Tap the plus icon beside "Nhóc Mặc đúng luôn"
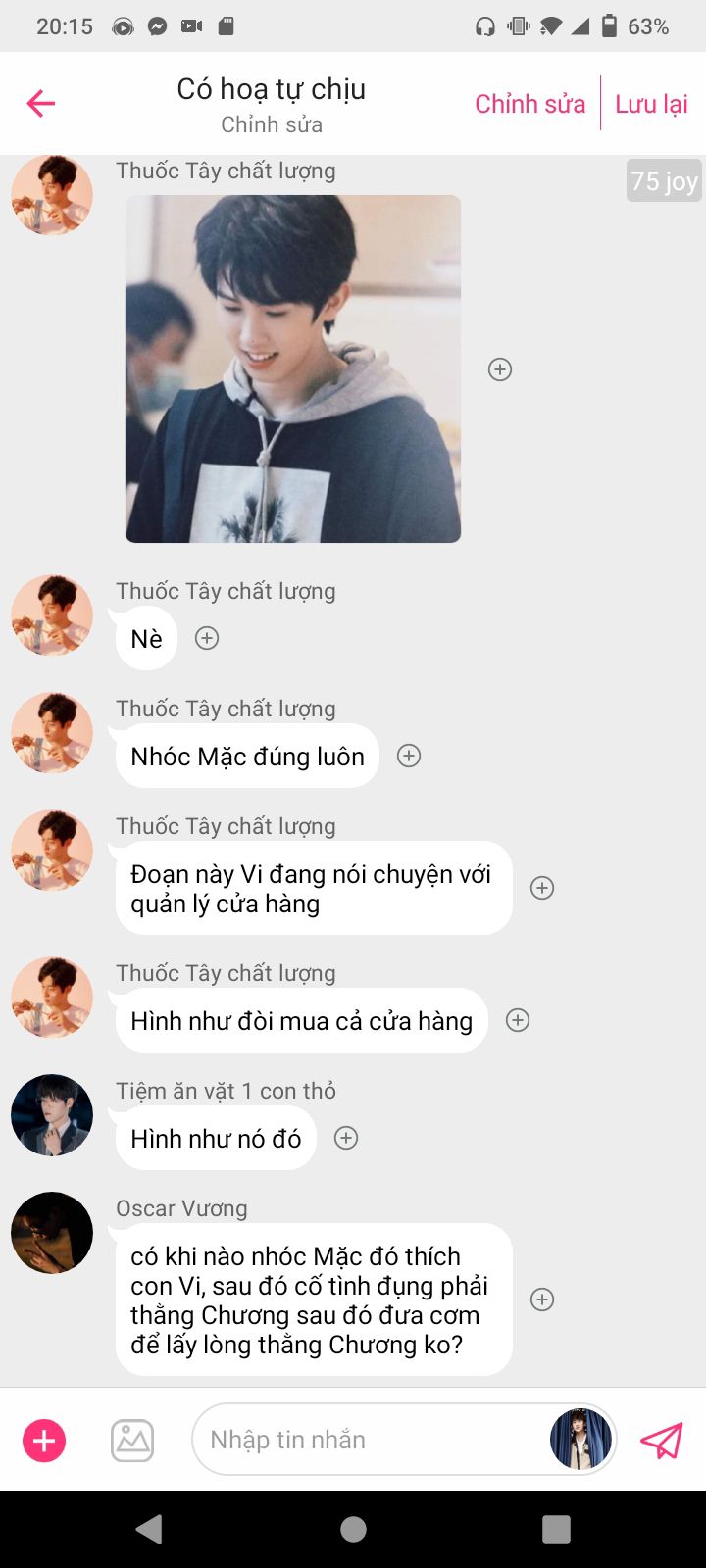 [x=409, y=756]
